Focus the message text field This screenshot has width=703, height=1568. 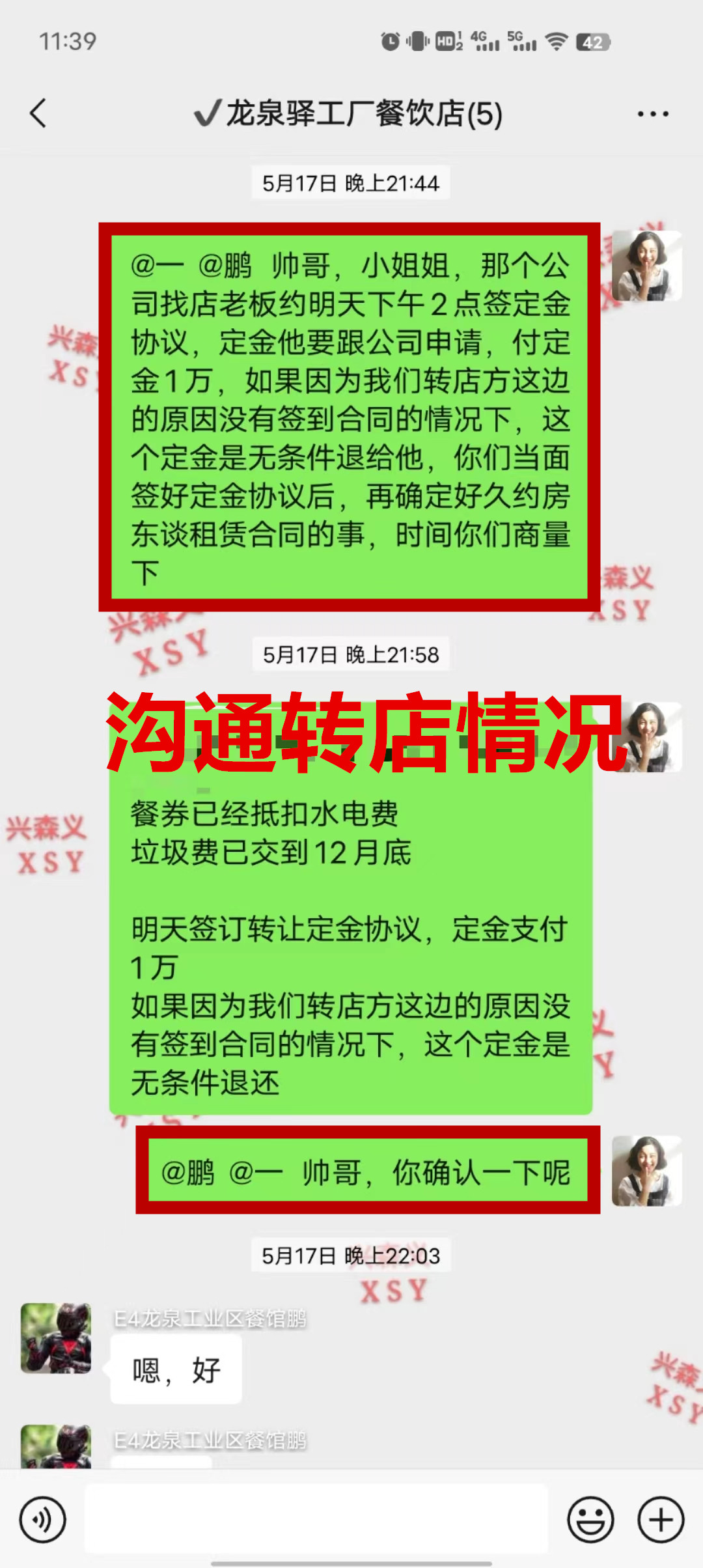coord(316,1519)
